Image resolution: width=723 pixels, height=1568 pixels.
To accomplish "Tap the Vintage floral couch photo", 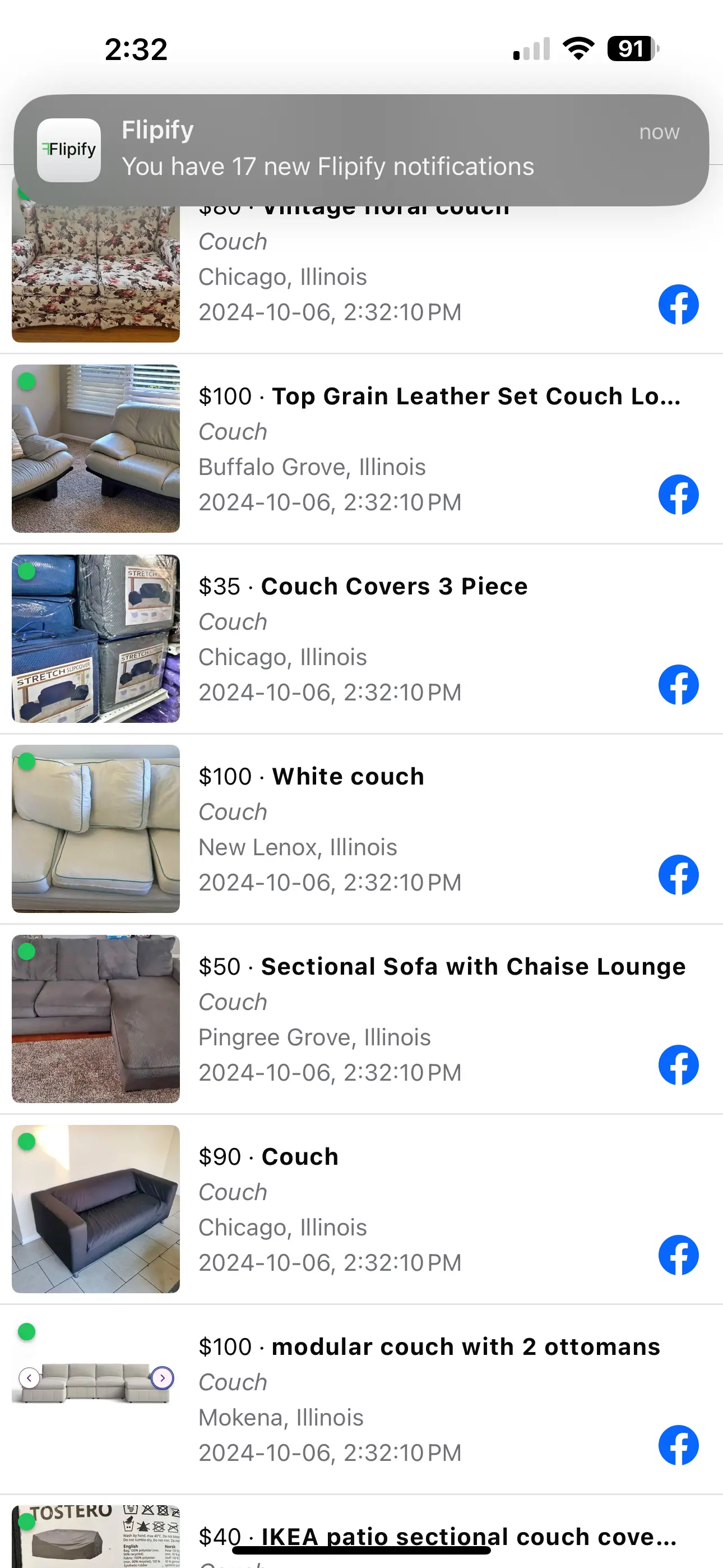I will [x=95, y=274].
